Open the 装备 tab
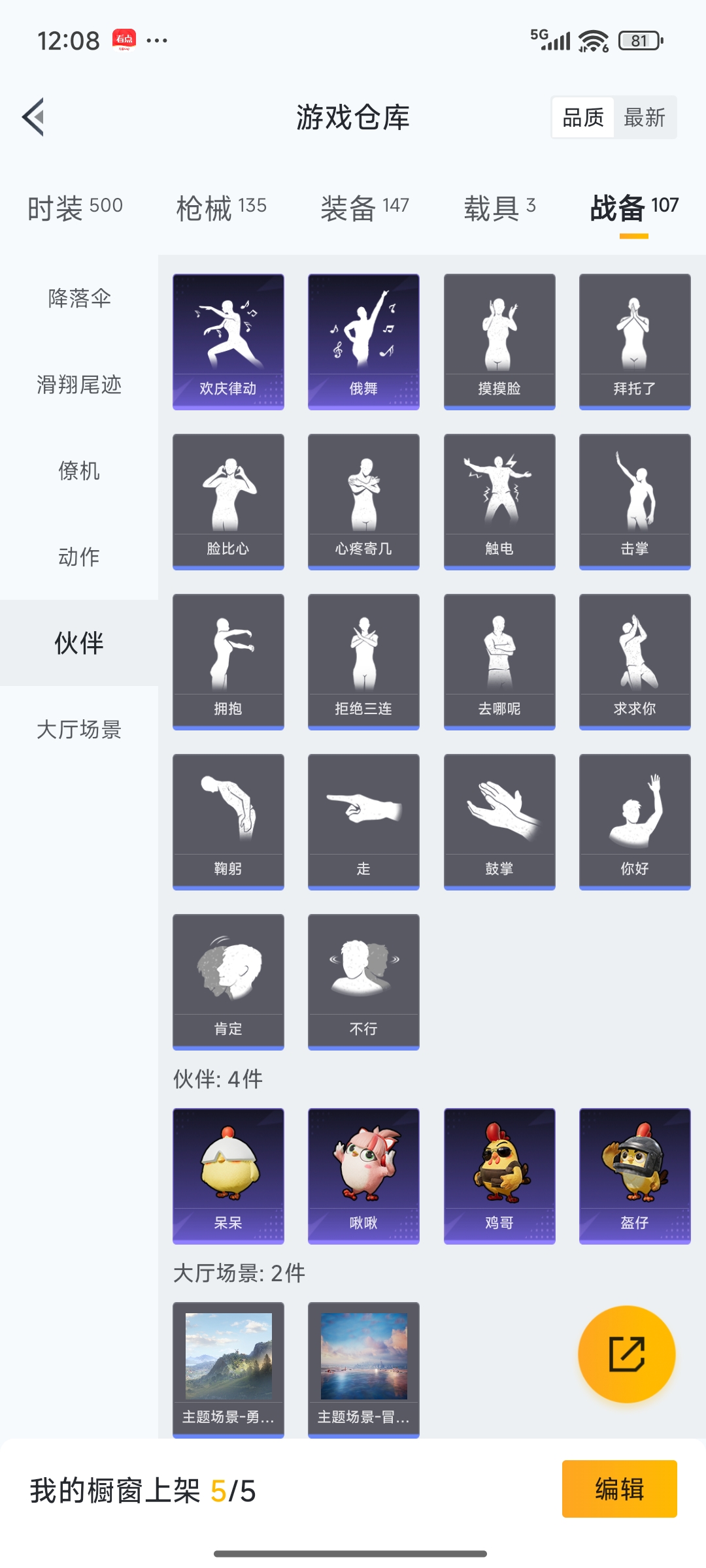Image resolution: width=706 pixels, height=1568 pixels. tap(364, 208)
